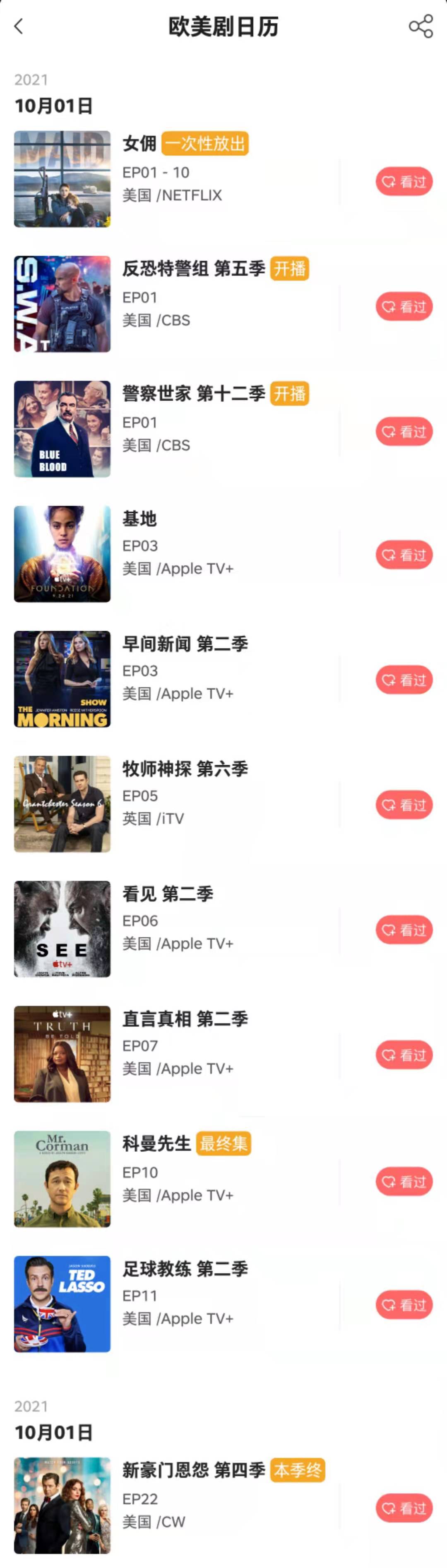Tap 看过 next to 牧师神探 第六季
Viewport: 447px width, 1568px height.
point(404,805)
